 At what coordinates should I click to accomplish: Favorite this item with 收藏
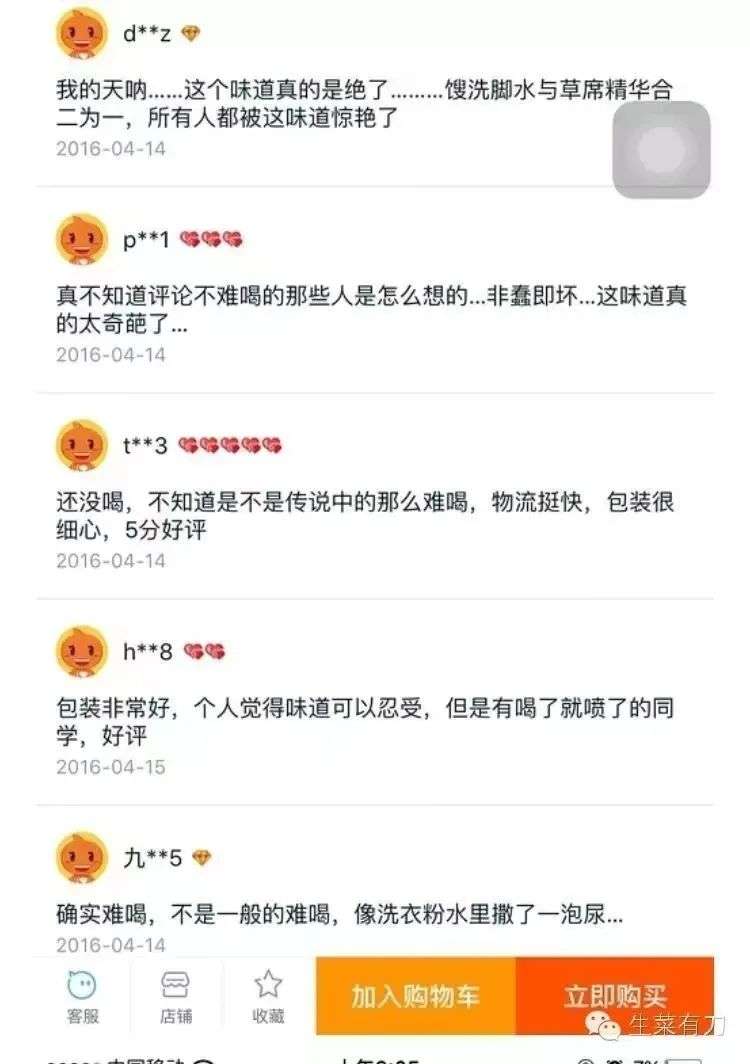click(268, 996)
